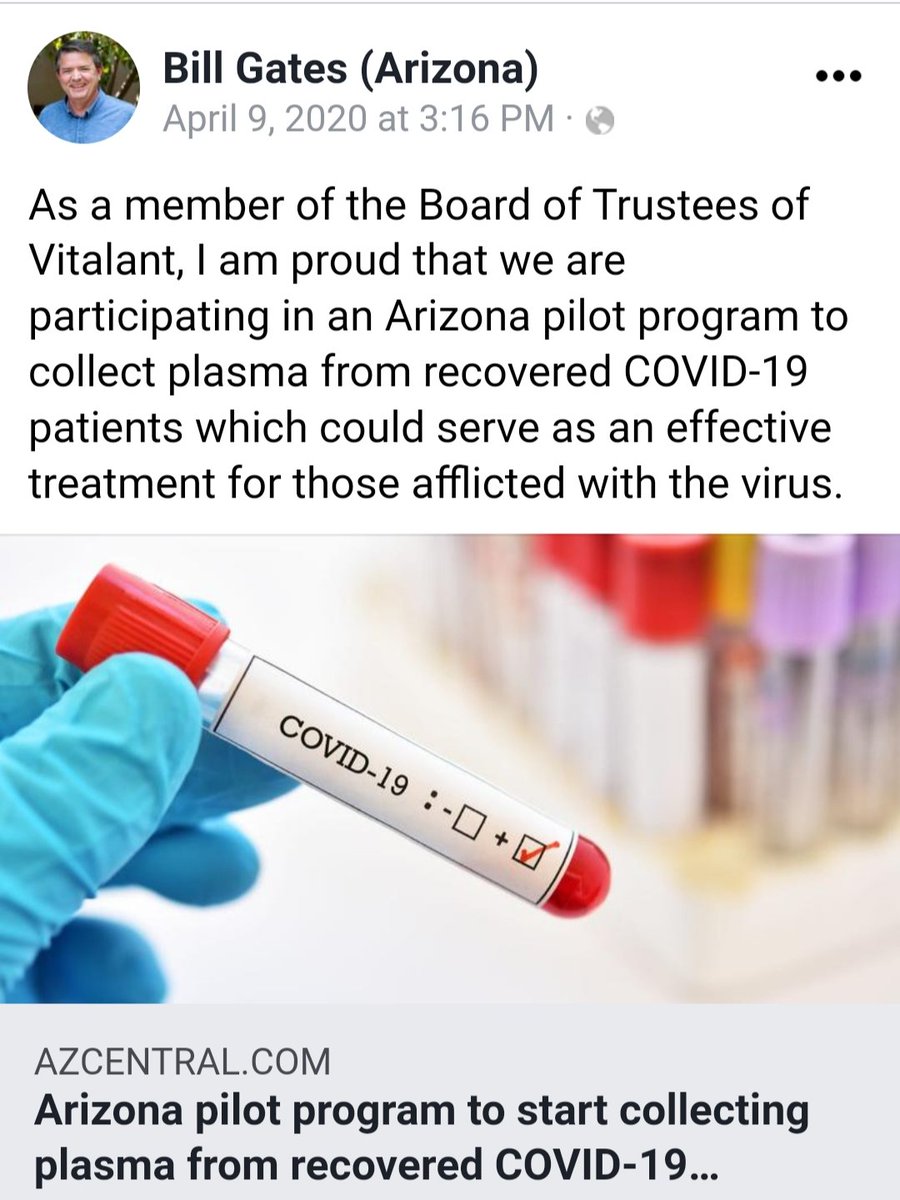Read the AZCENTRAL.COM plasma pilot program article

[420, 1125]
